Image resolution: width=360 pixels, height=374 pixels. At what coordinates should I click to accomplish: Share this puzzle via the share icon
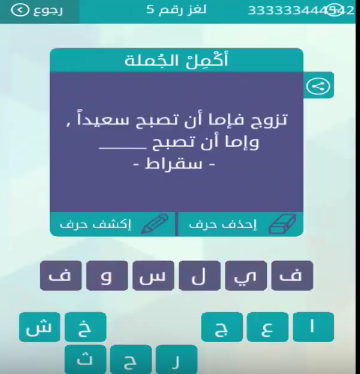click(x=318, y=86)
